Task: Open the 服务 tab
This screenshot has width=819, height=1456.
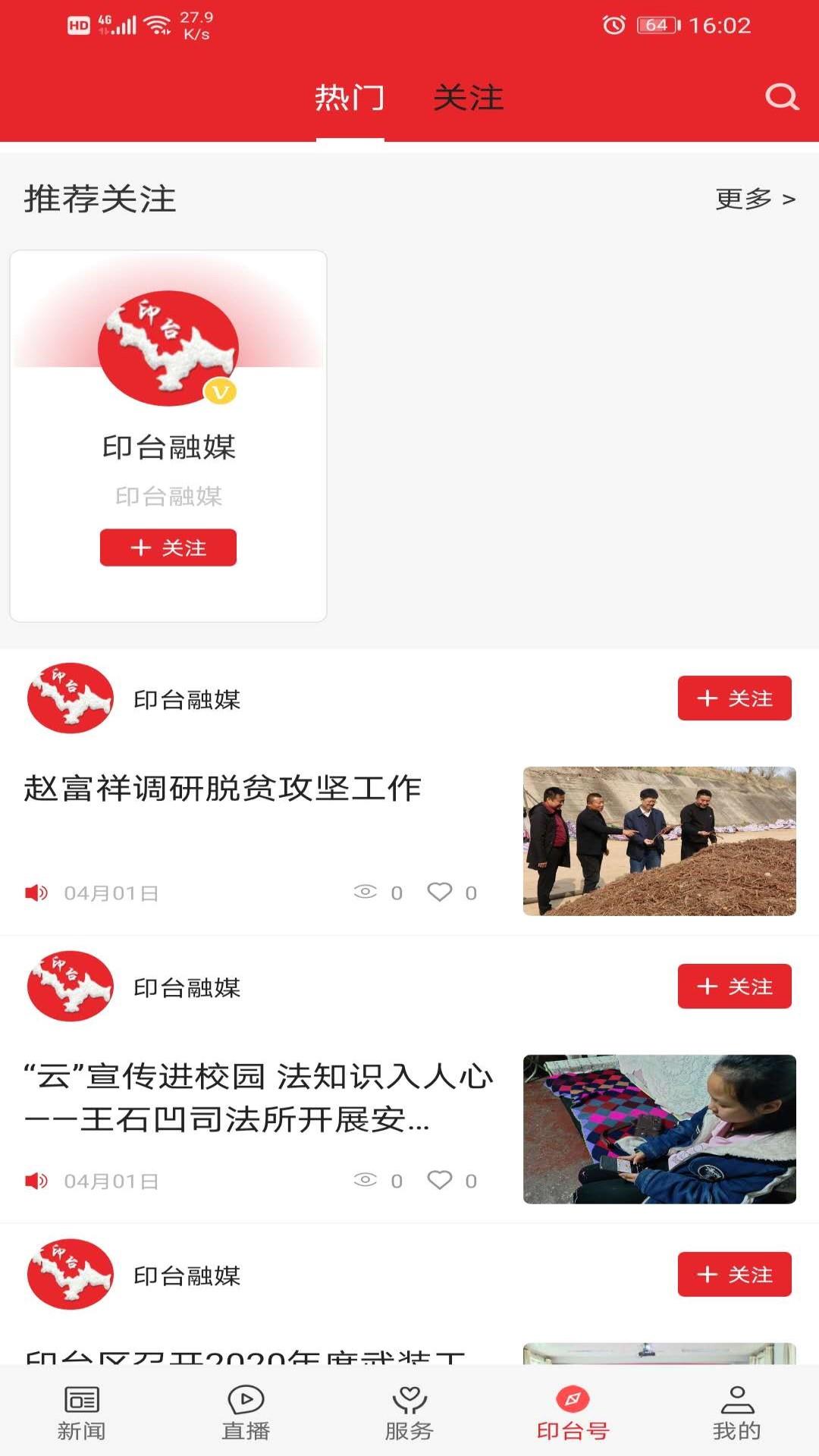Action: click(x=409, y=1413)
